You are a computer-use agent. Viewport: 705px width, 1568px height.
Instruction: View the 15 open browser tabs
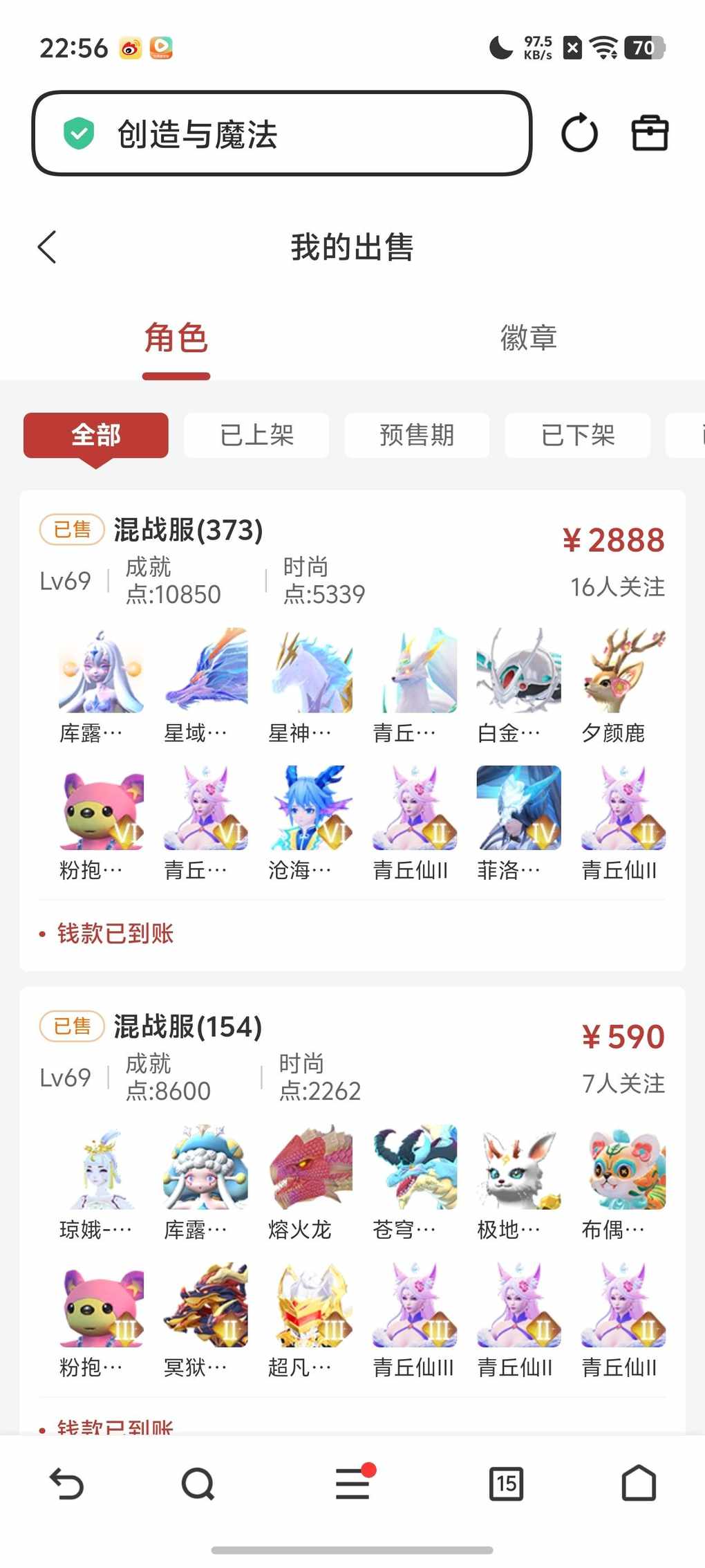506,1484
